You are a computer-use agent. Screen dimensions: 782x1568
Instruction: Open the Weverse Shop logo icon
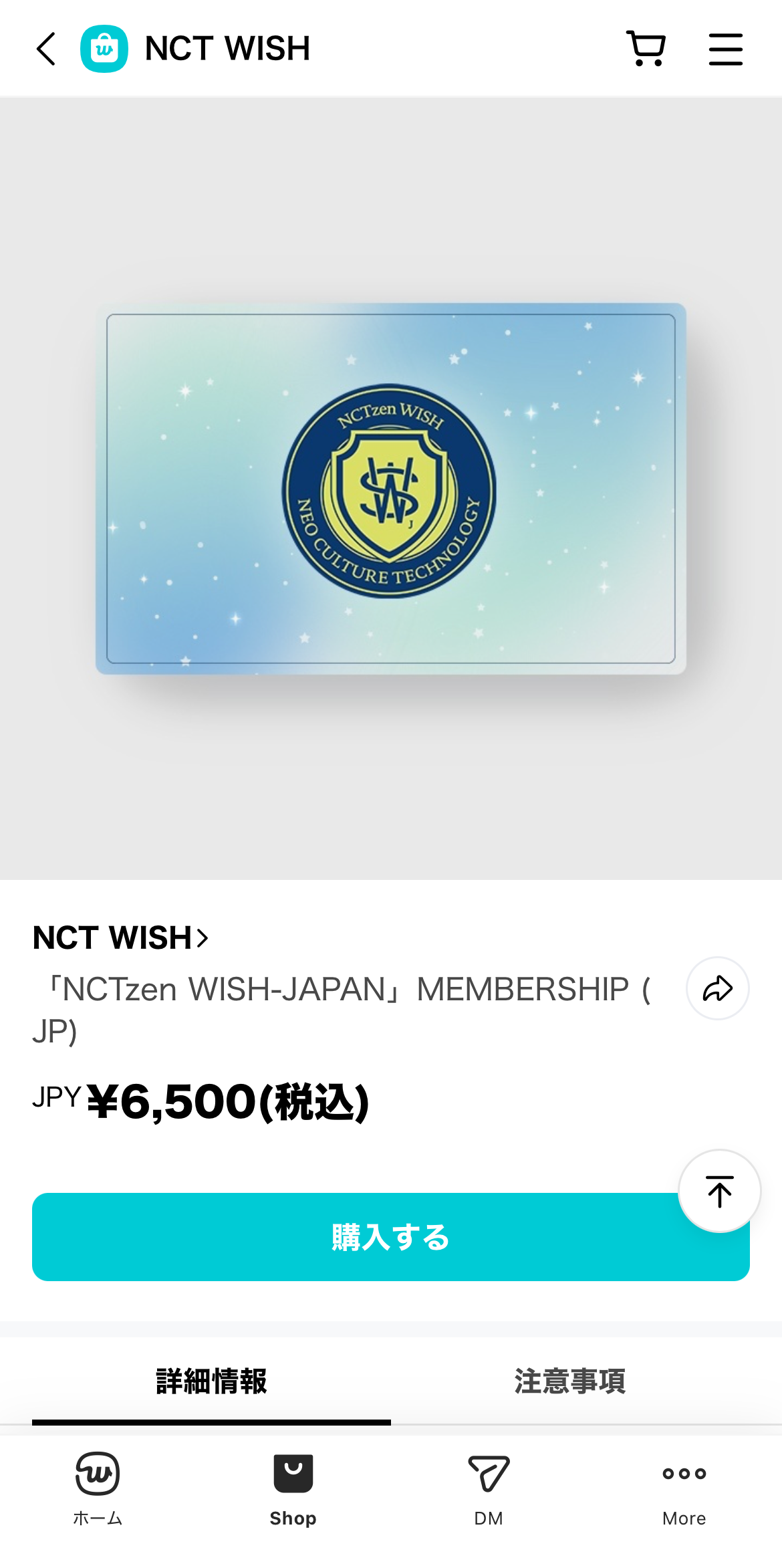tap(104, 49)
